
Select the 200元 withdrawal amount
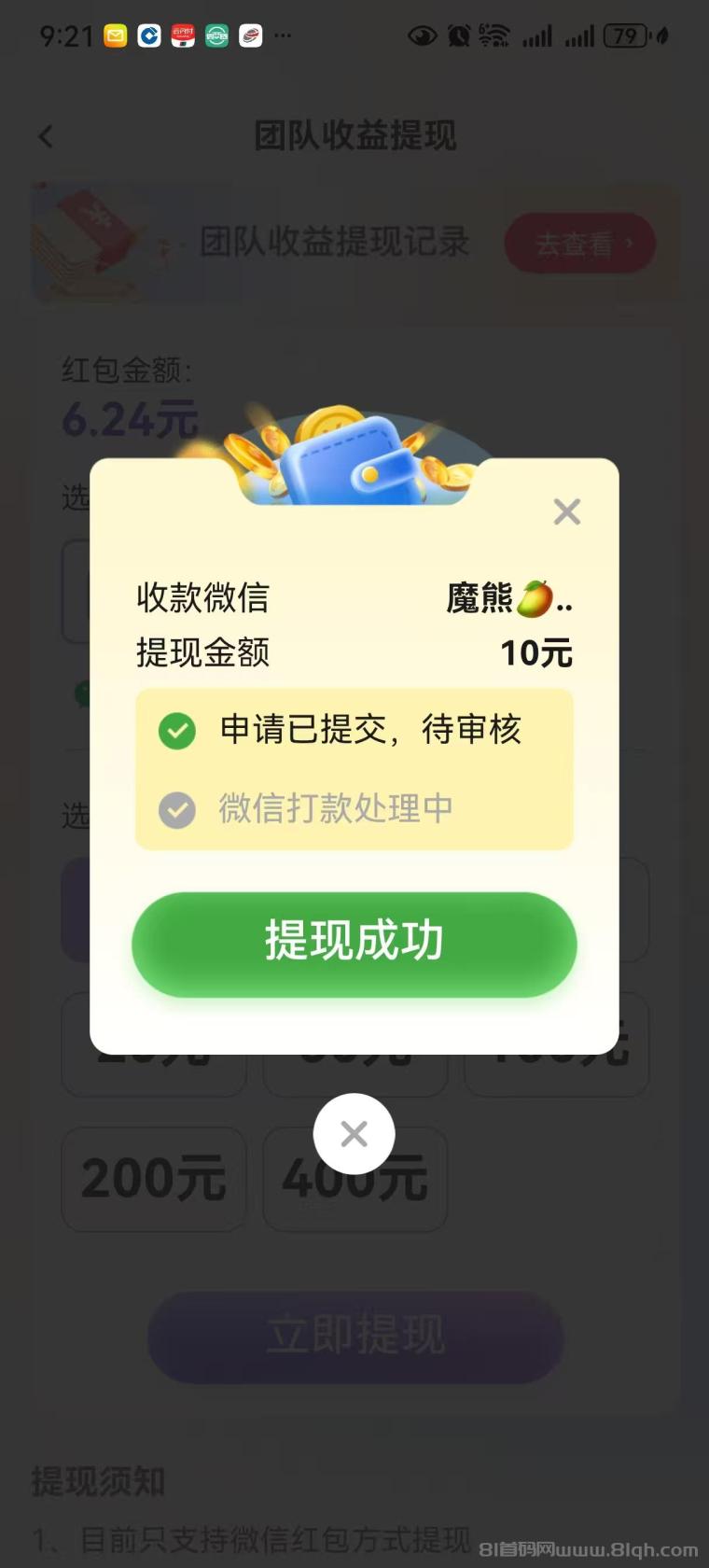point(154,1178)
